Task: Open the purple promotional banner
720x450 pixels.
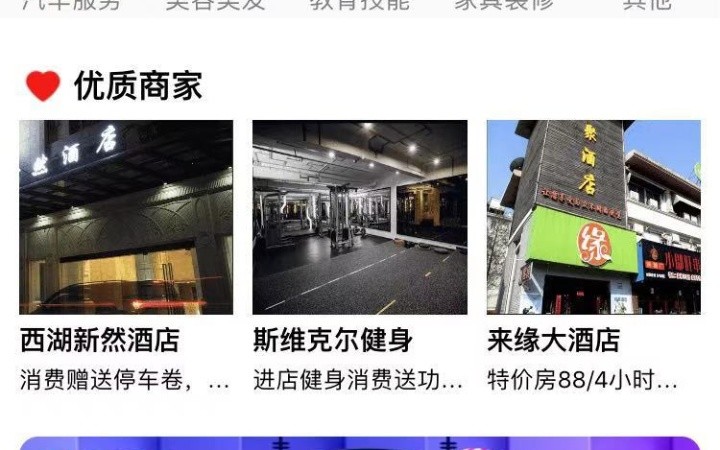Action: point(359,442)
